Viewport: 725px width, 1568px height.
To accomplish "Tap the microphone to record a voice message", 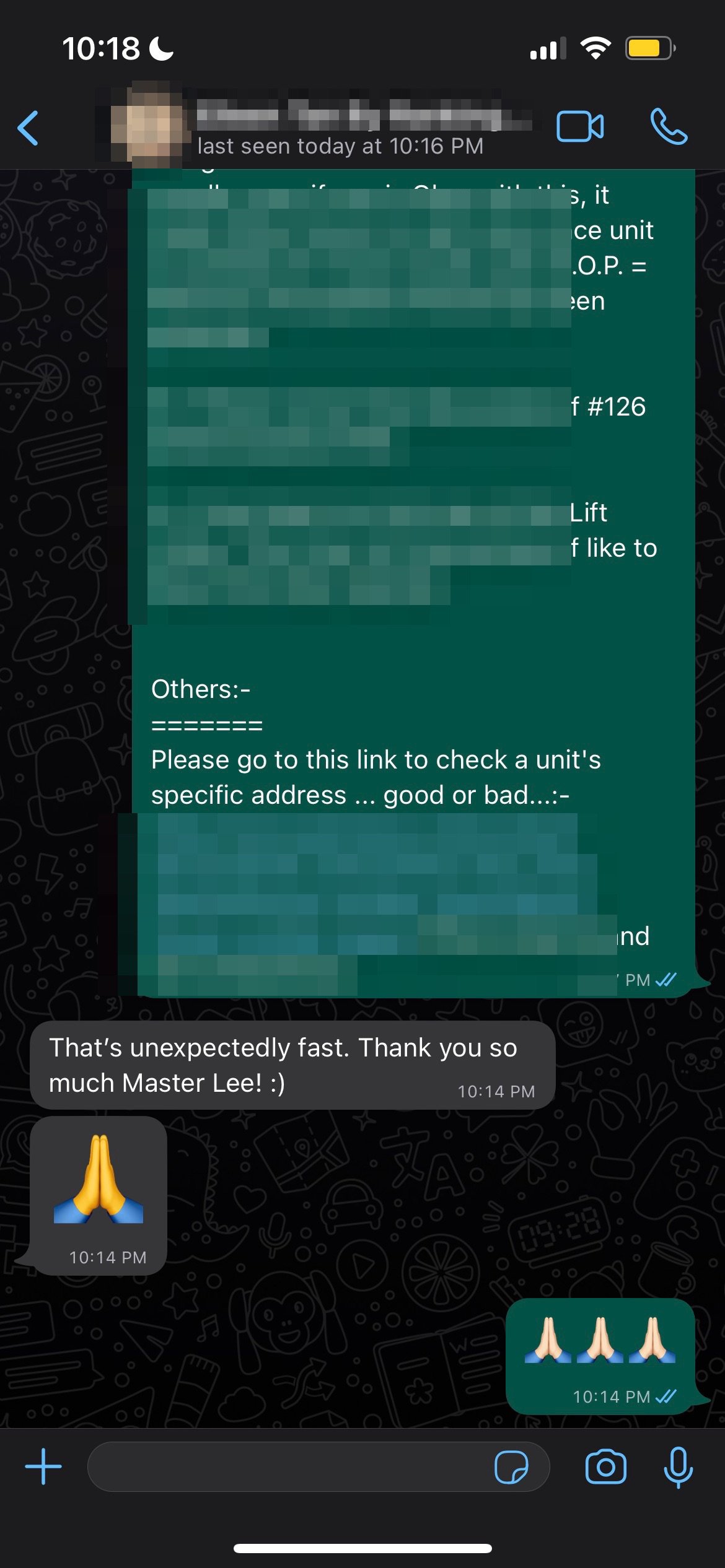I will coord(679,1467).
